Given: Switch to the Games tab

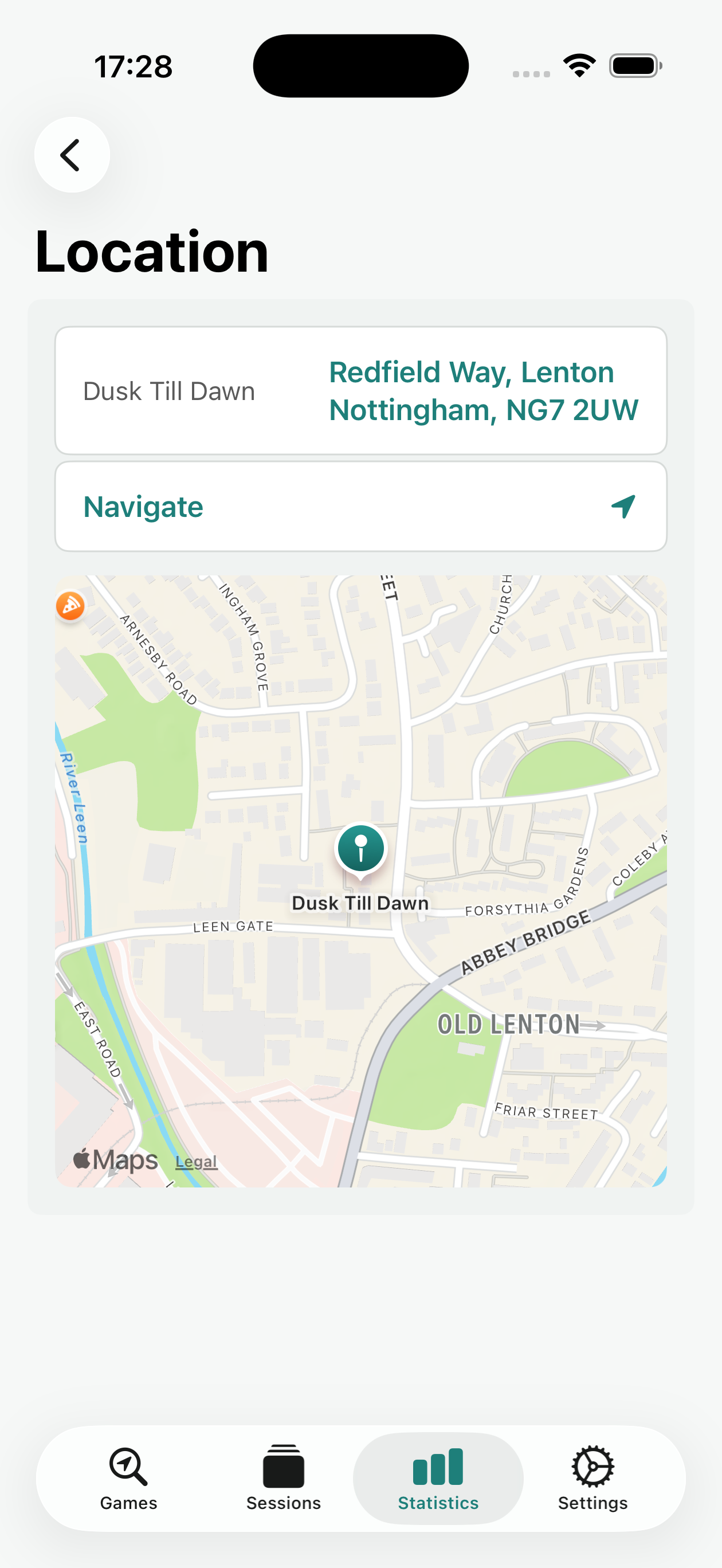Looking at the screenshot, I should coord(128,1478).
